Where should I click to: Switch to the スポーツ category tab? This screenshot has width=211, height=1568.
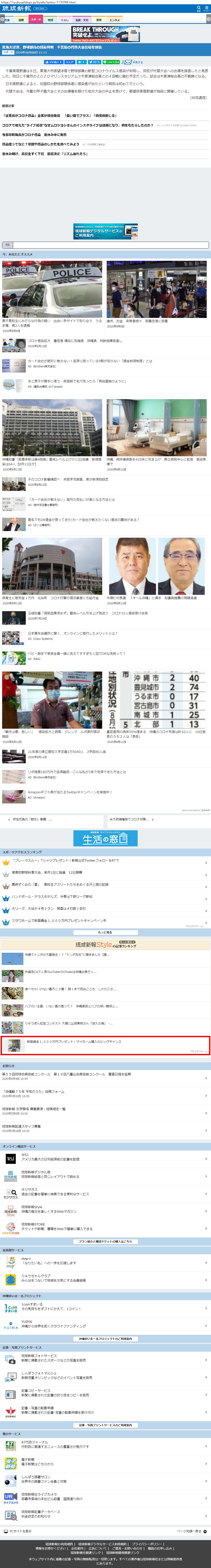coord(35,20)
